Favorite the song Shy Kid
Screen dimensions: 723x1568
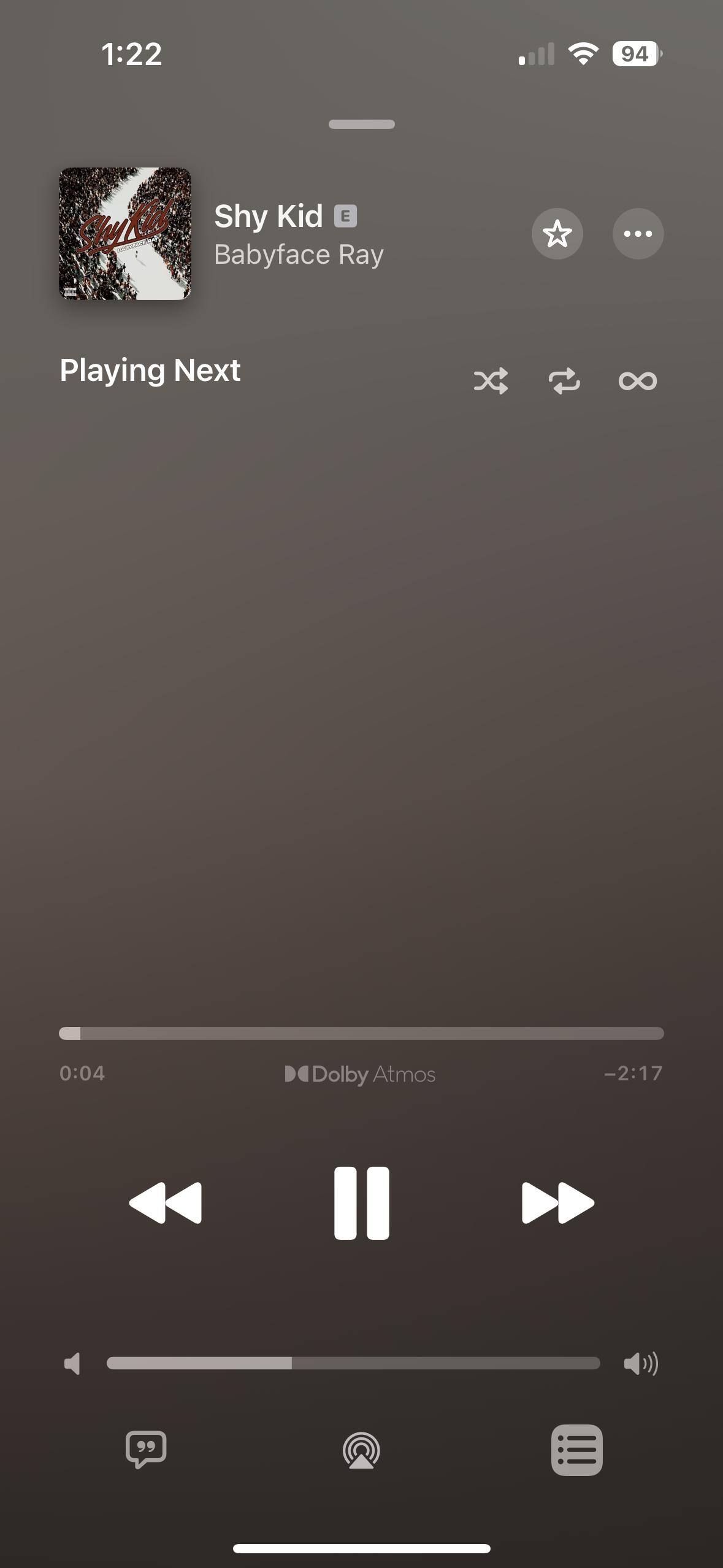(x=557, y=234)
